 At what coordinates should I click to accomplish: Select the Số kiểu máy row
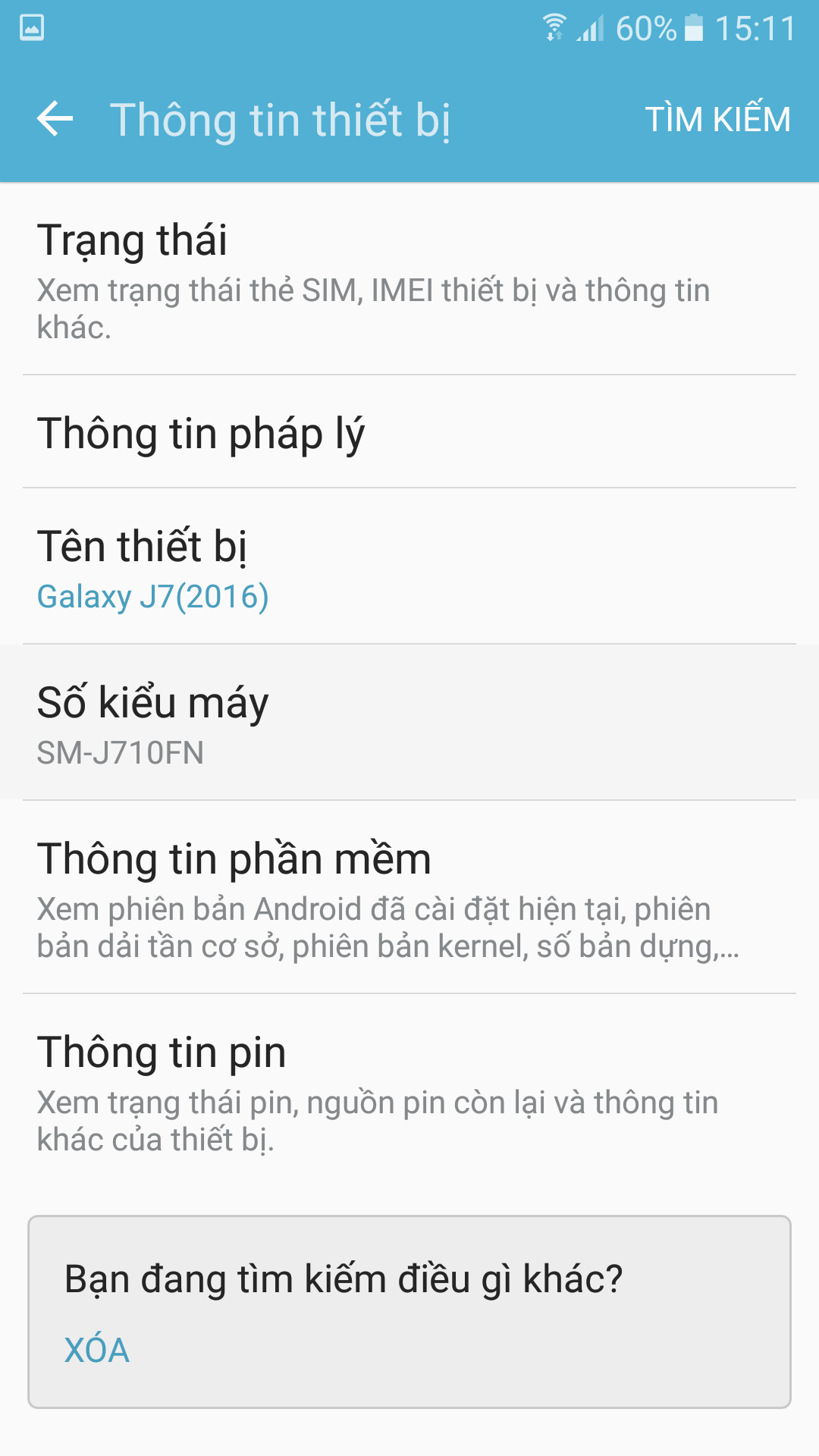409,722
